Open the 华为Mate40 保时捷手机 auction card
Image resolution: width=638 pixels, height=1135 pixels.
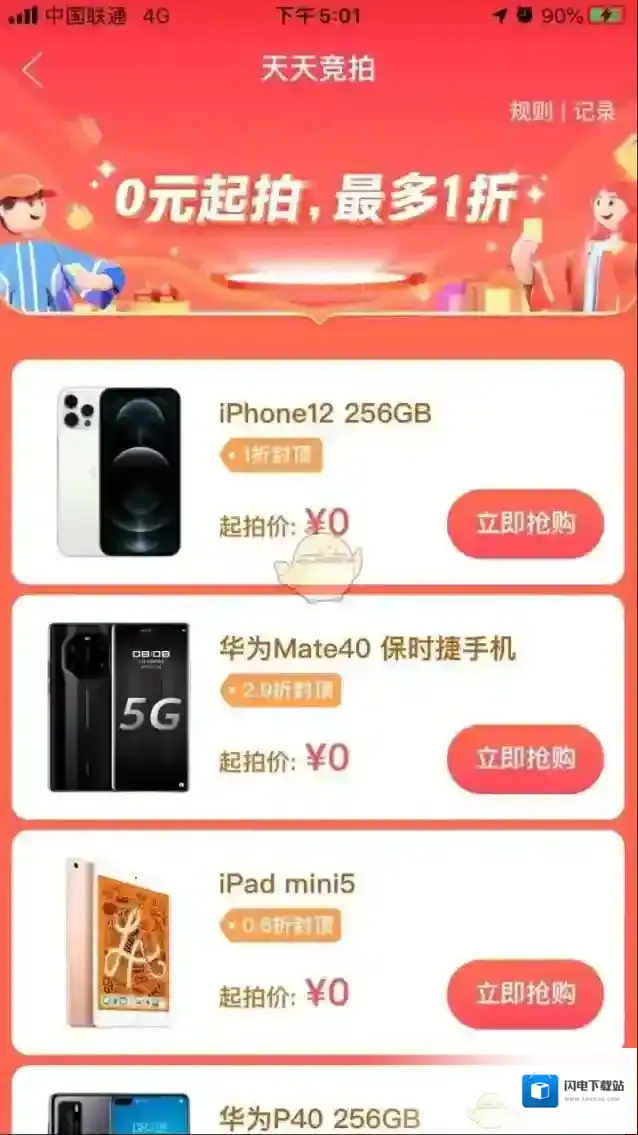coord(367,649)
